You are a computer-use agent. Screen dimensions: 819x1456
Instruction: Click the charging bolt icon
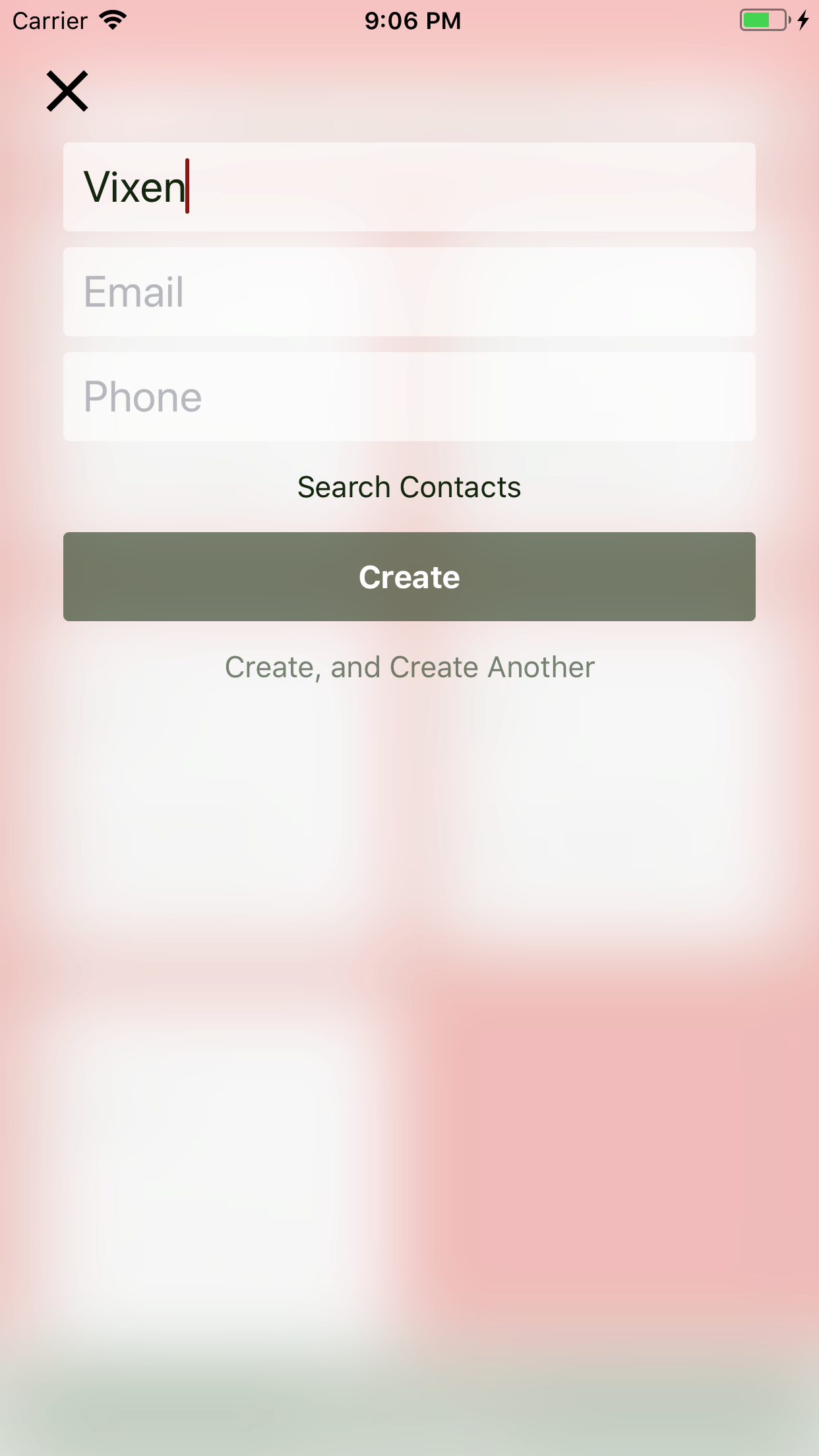[803, 20]
